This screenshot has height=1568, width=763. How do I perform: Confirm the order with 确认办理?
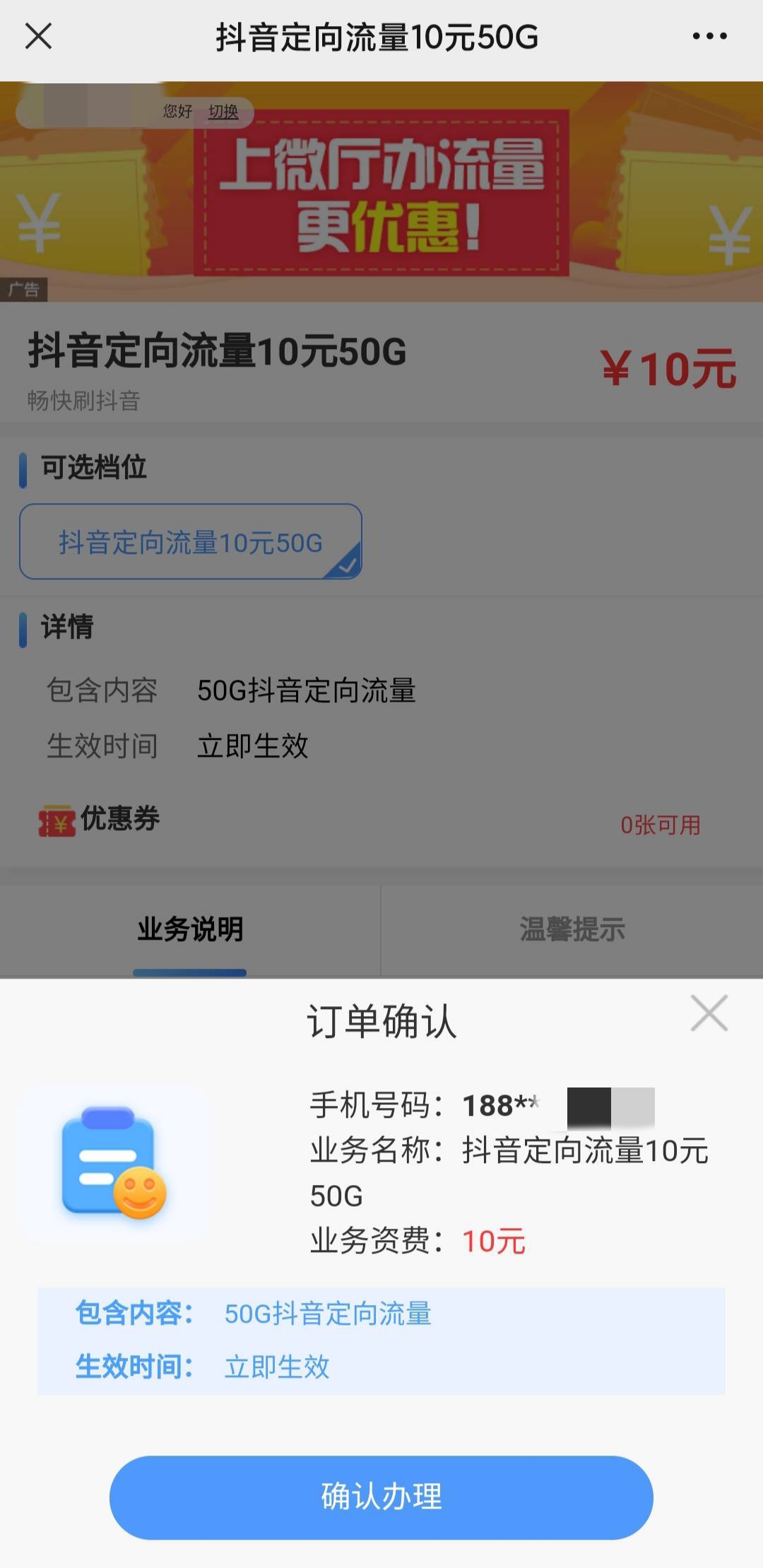coord(381,1497)
